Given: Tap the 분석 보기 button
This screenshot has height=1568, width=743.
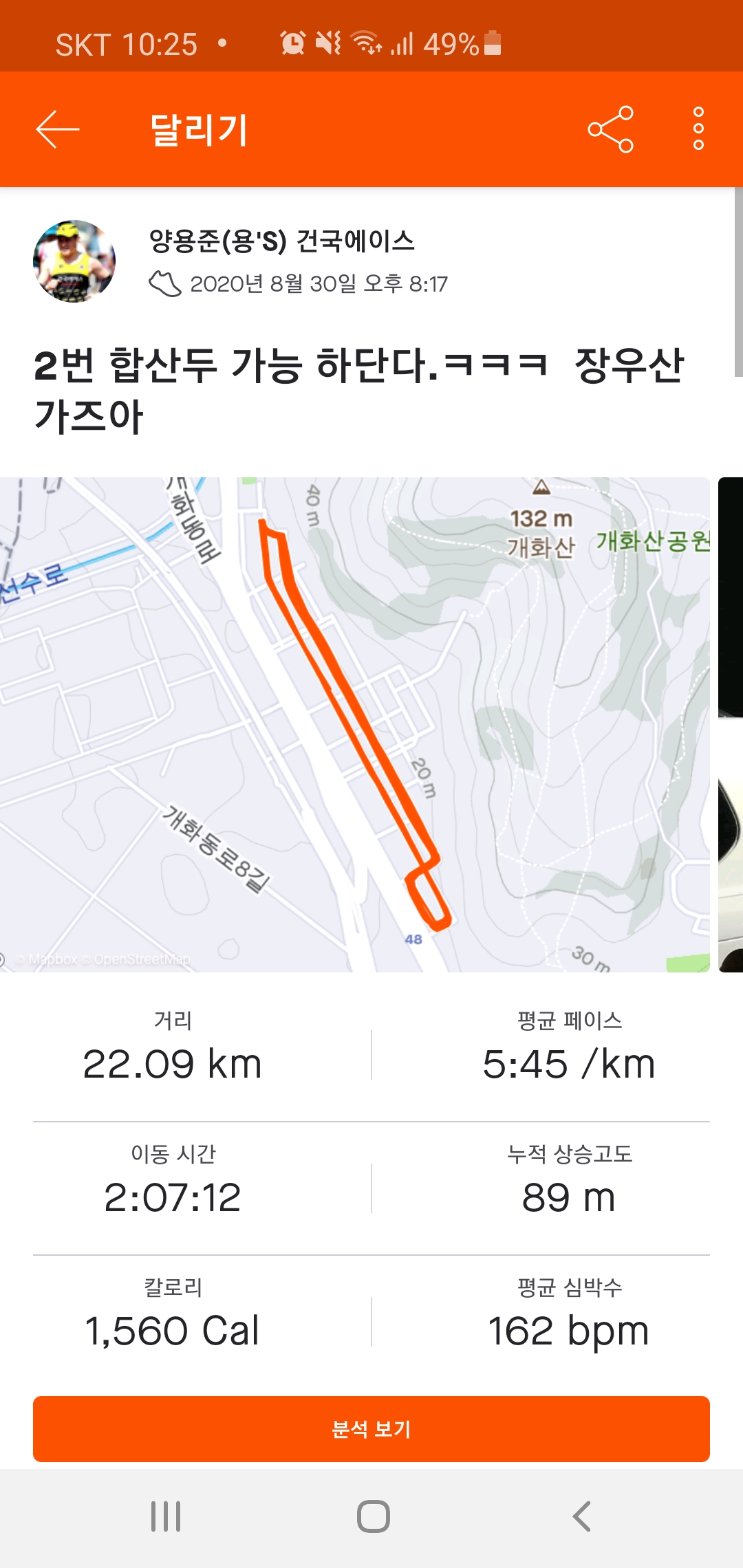Looking at the screenshot, I should point(371,1429).
